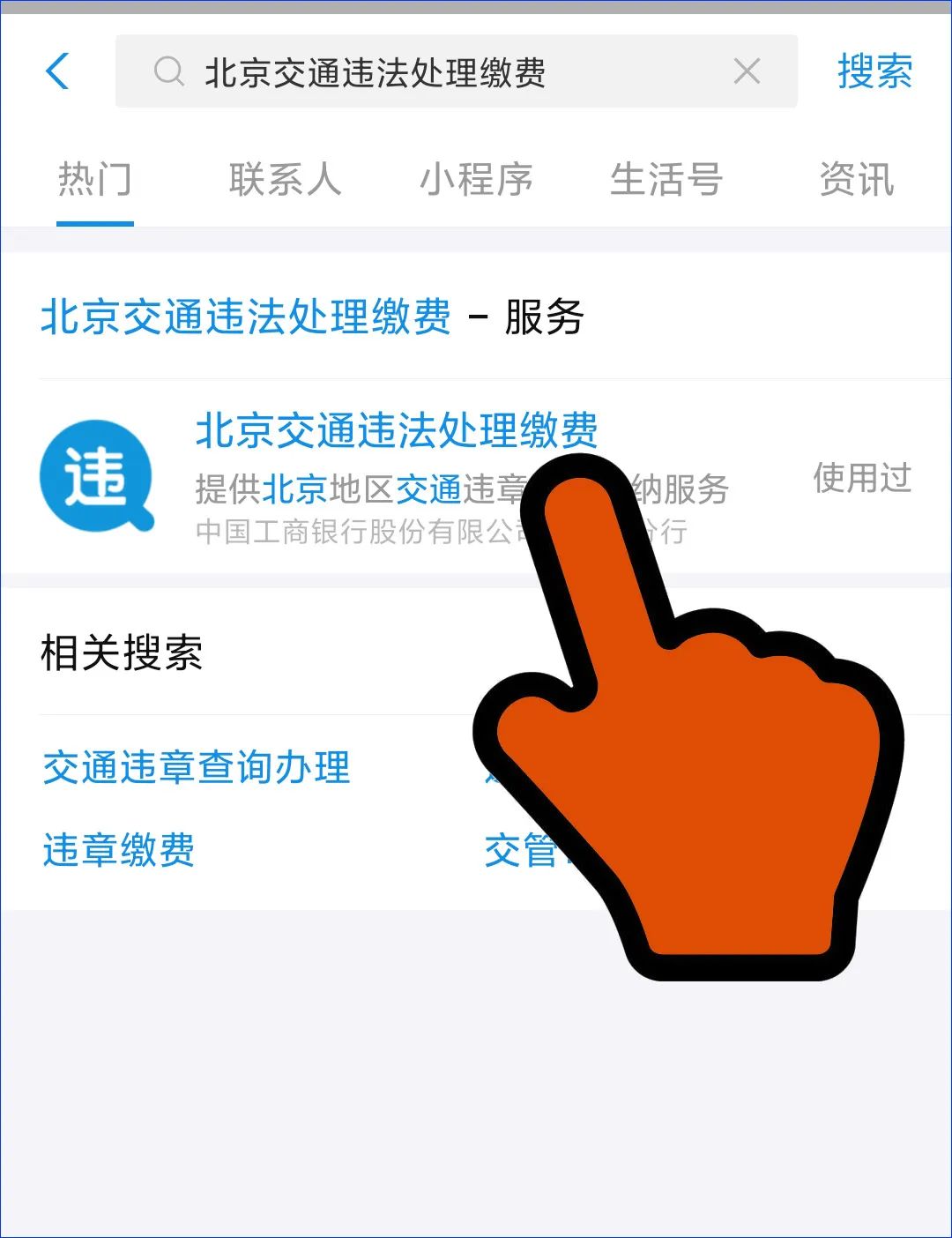Tap the 搜索 button
The width and height of the screenshot is (952, 1238).
874,71
